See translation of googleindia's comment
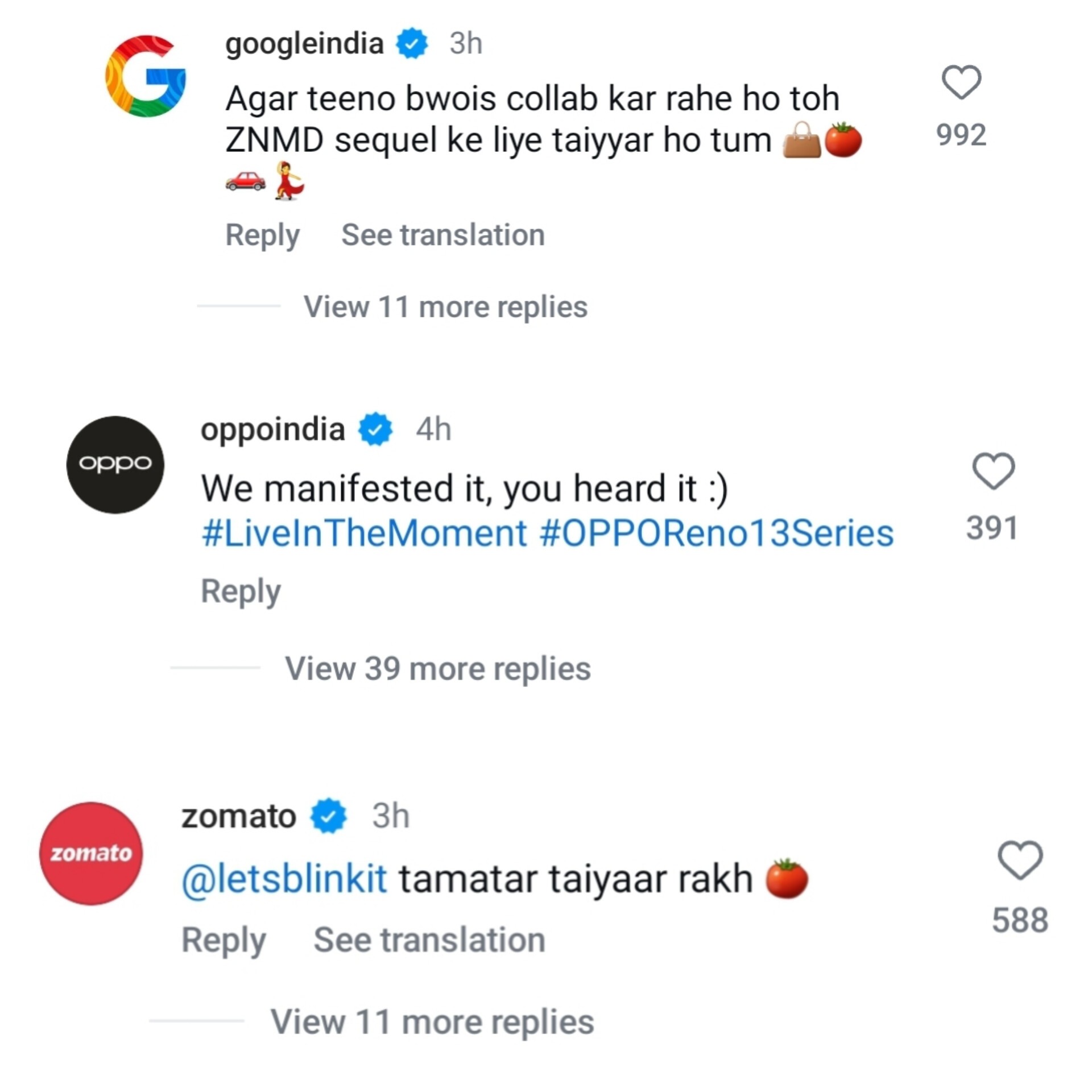1092x1092 pixels. pyautogui.click(x=442, y=235)
